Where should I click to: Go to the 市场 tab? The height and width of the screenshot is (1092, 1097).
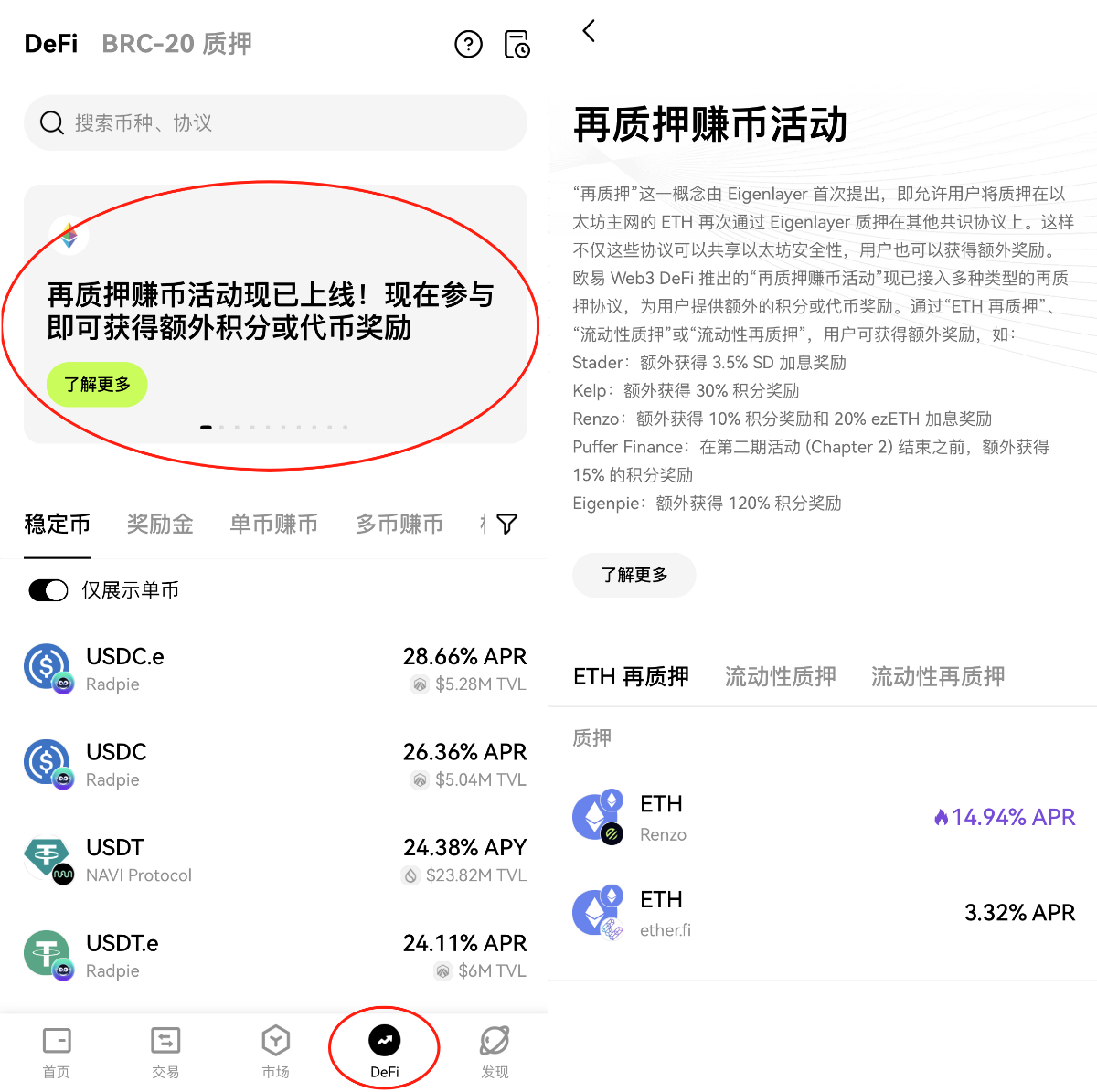(275, 1051)
